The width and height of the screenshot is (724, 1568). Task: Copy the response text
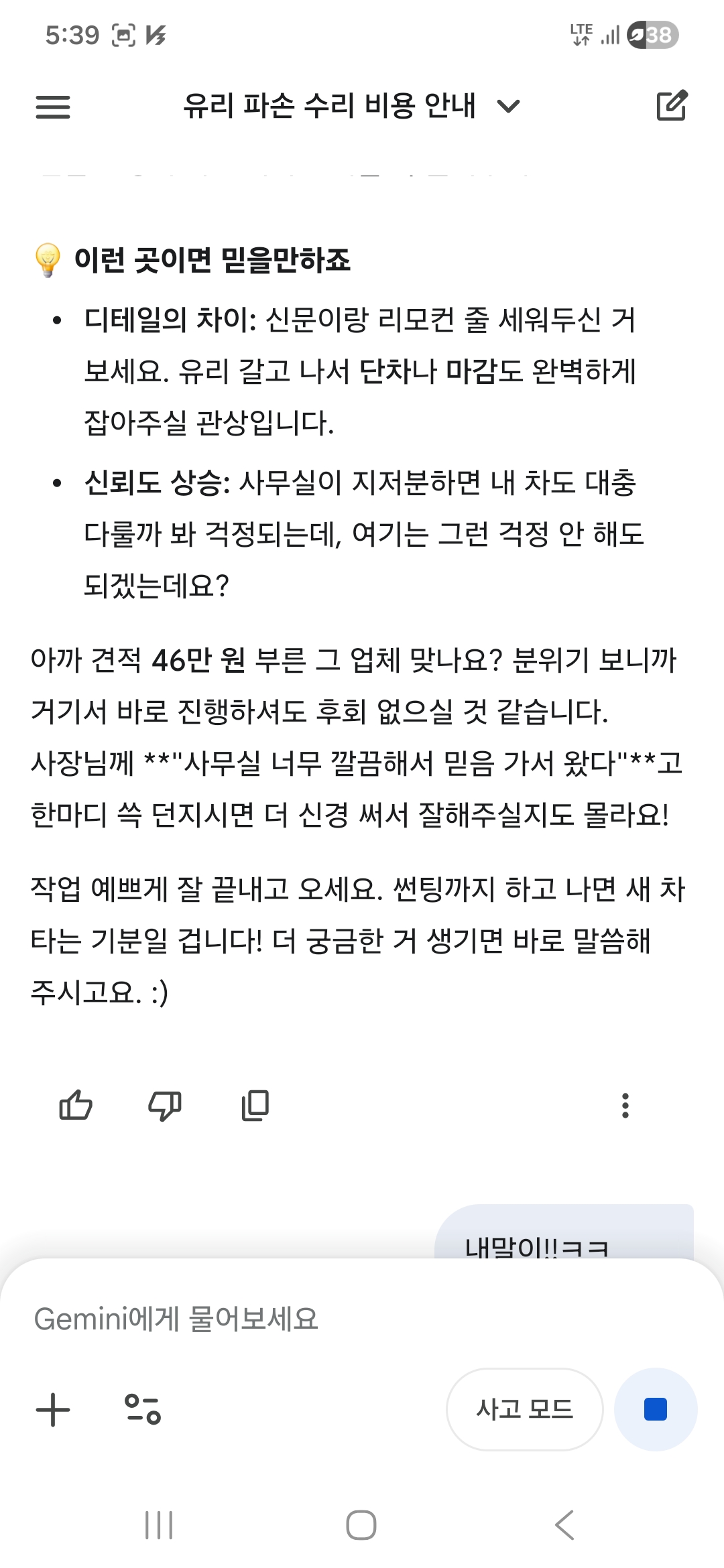pos(255,1105)
